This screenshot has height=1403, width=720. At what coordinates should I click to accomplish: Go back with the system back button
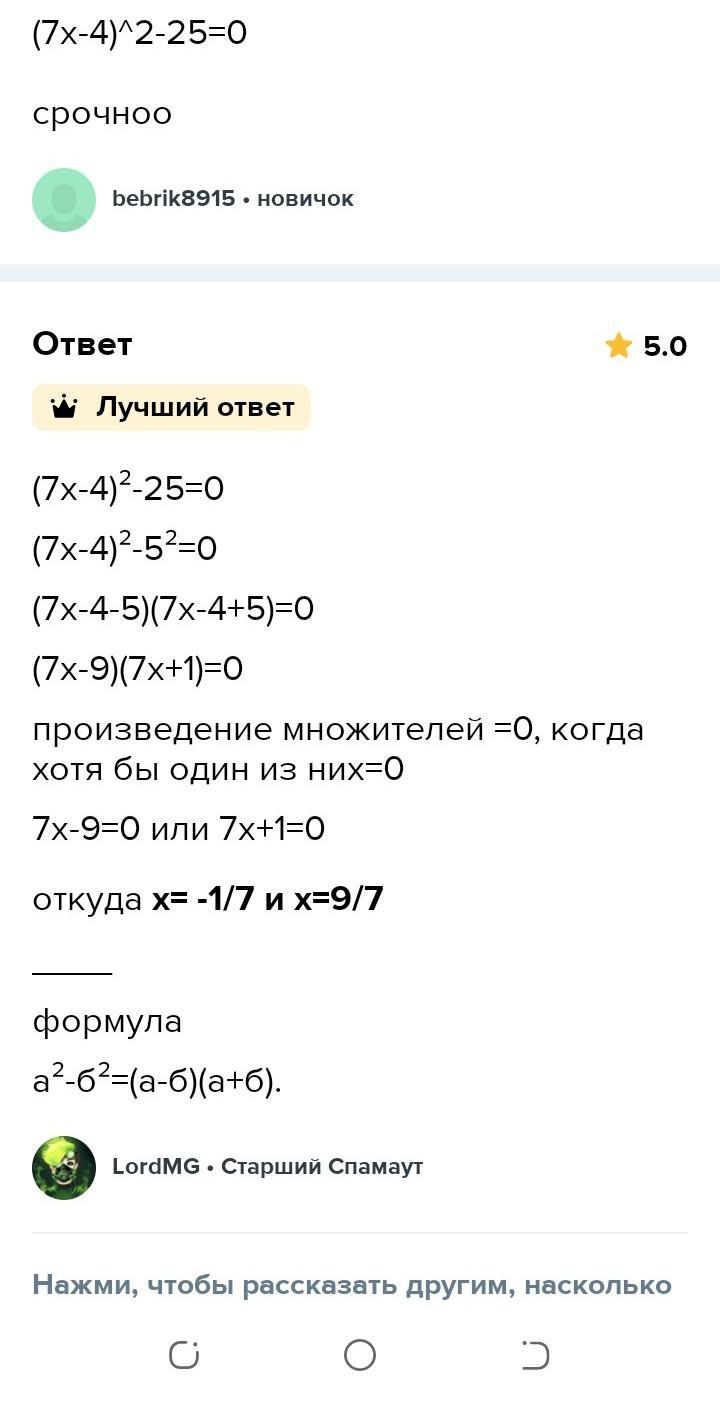[x=535, y=1355]
